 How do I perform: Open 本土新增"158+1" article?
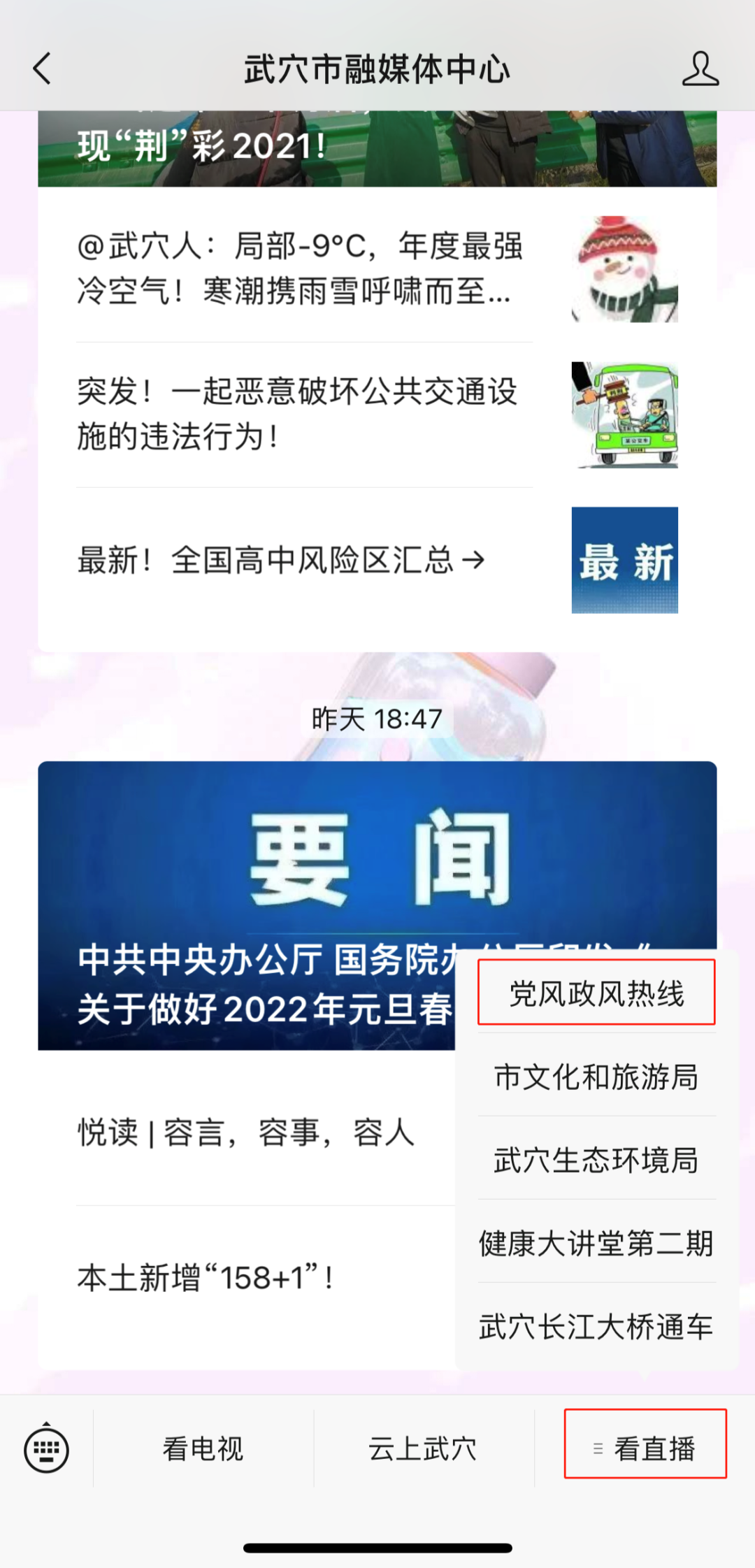[x=206, y=1278]
